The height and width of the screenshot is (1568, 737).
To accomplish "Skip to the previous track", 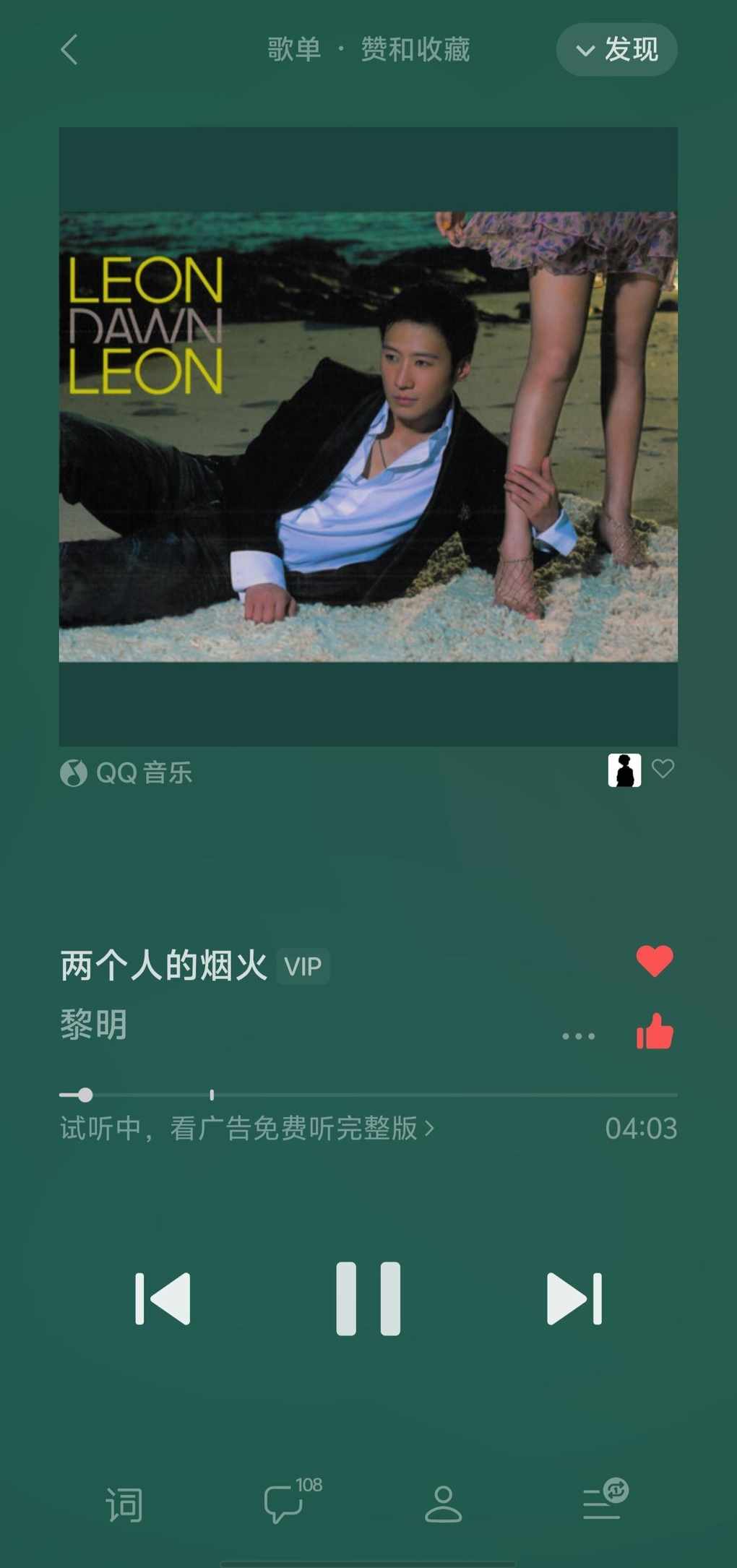I will pos(163,1298).
